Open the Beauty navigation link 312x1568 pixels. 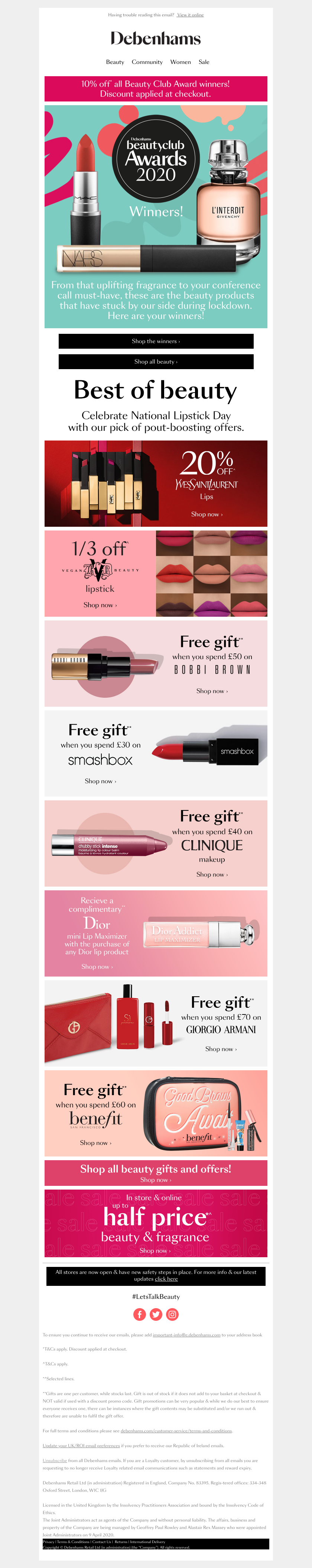pyautogui.click(x=115, y=62)
